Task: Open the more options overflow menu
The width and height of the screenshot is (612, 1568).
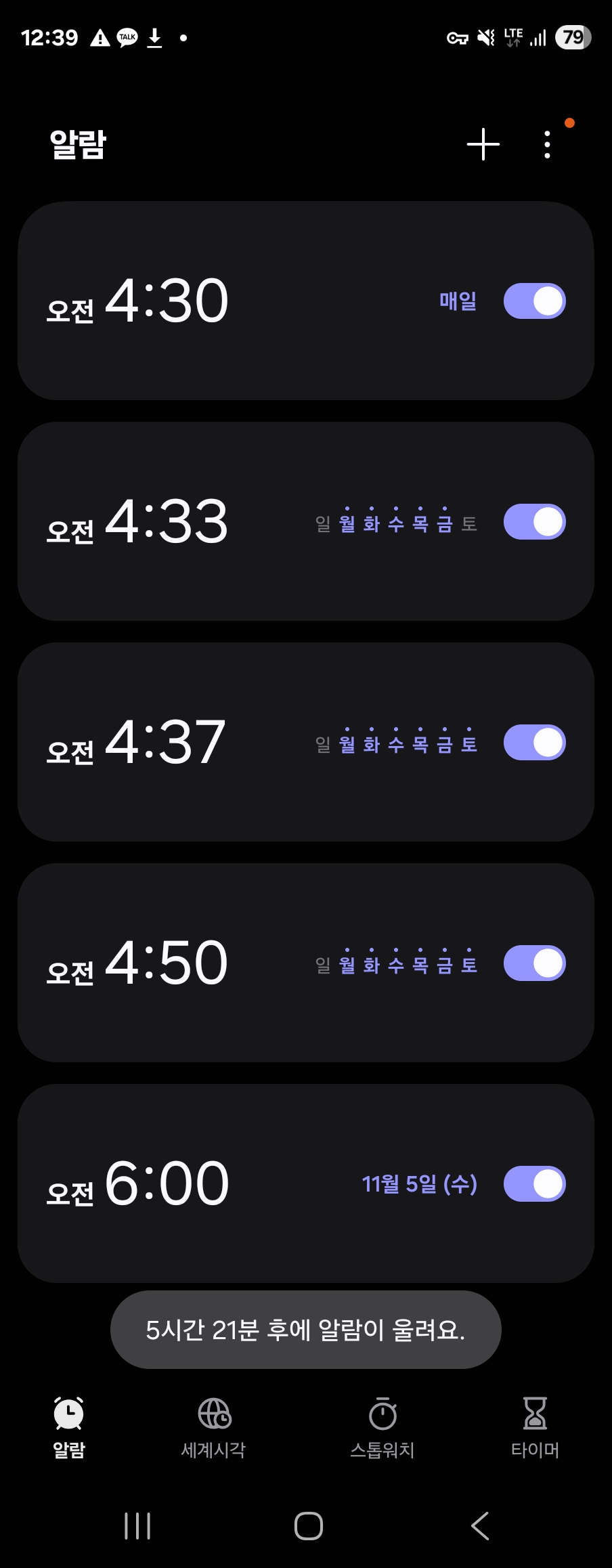Action: [547, 144]
